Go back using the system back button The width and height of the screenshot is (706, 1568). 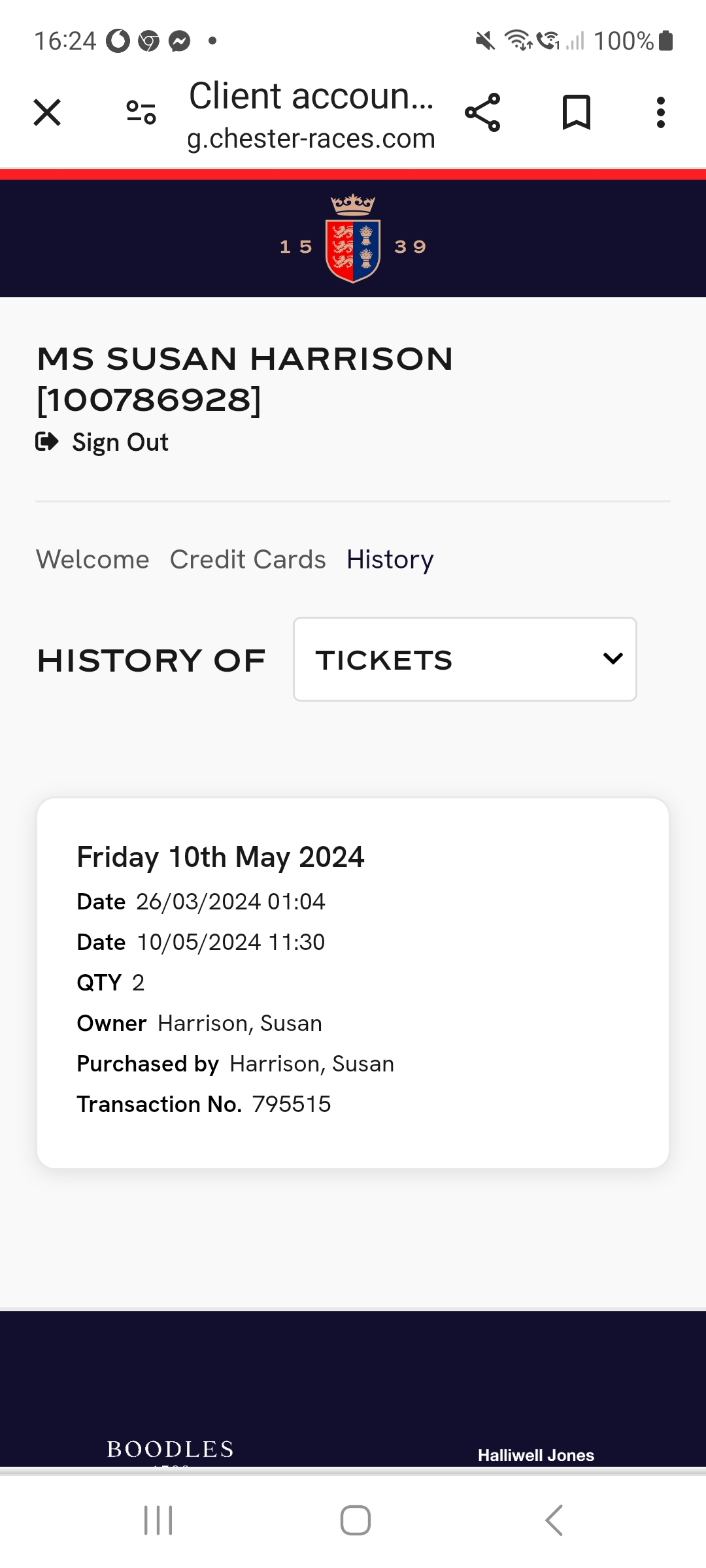[x=554, y=1520]
